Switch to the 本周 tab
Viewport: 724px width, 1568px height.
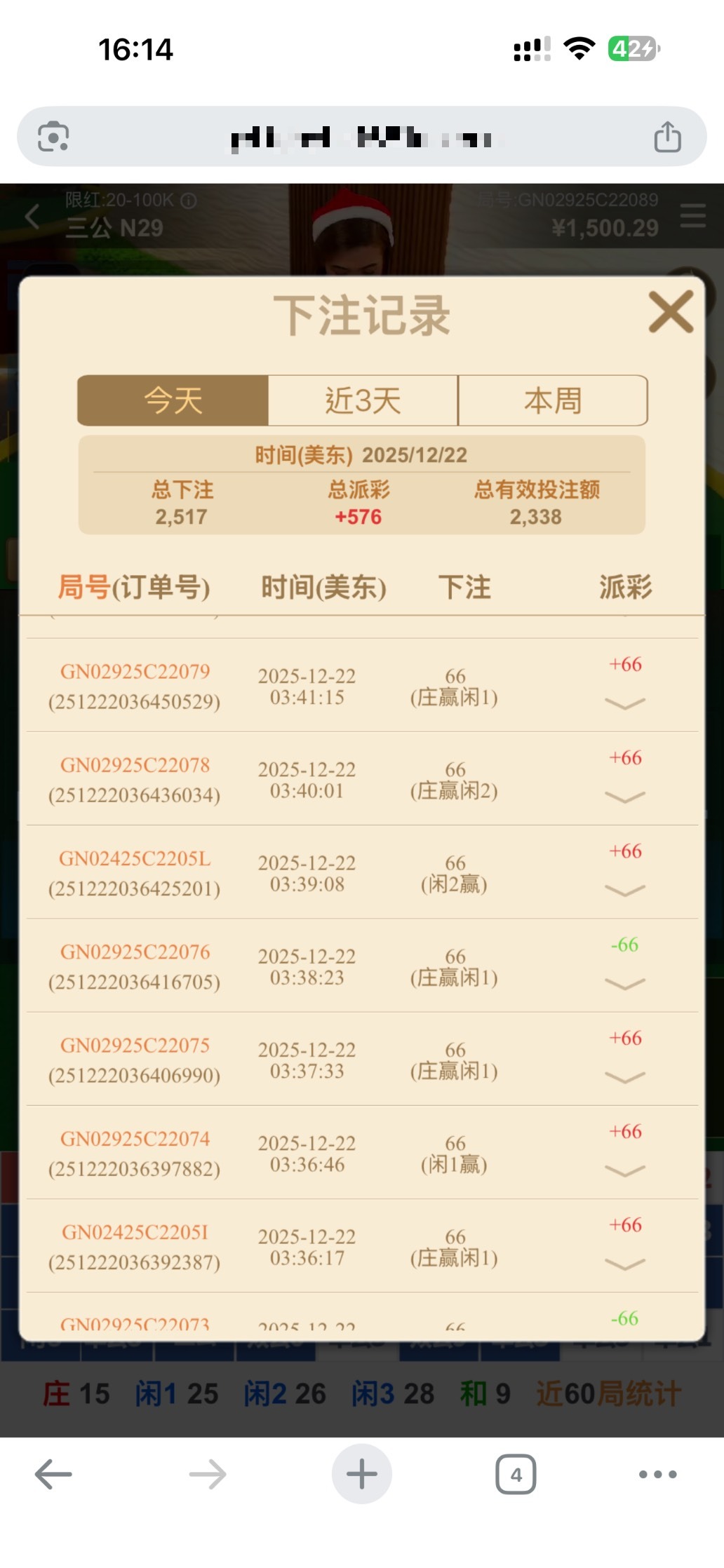point(552,400)
